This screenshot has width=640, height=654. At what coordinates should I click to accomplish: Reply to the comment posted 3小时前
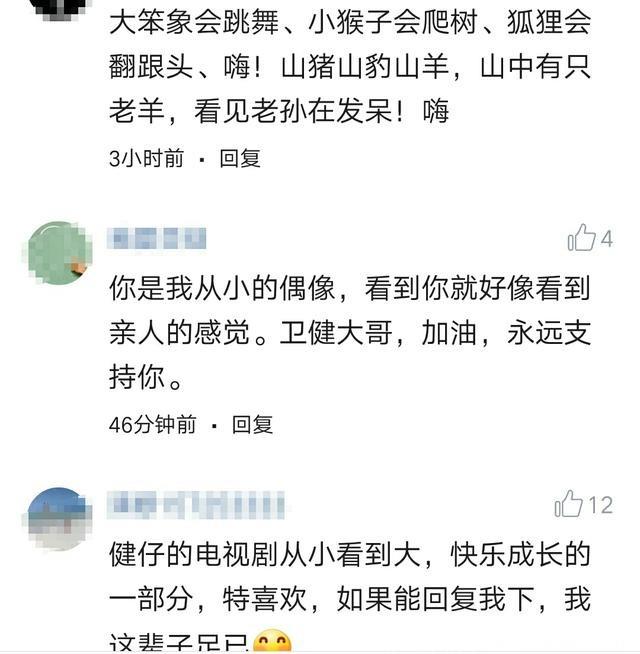[x=240, y=158]
